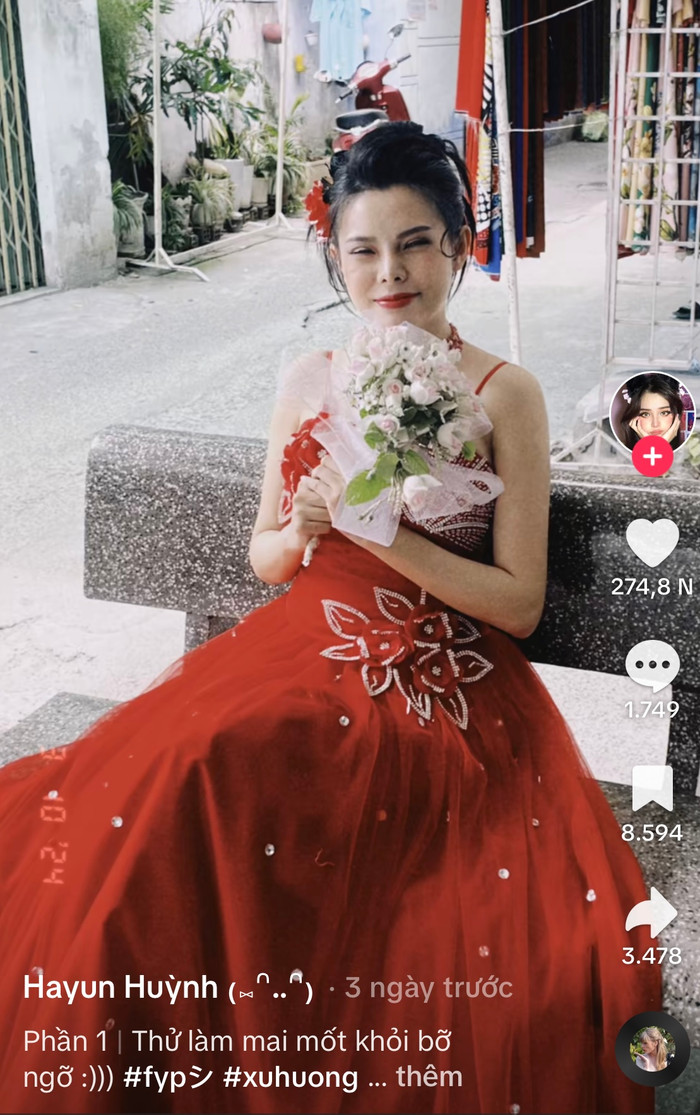The height and width of the screenshot is (1115, 700).
Task: Save the video to favorites
Action: click(x=652, y=789)
